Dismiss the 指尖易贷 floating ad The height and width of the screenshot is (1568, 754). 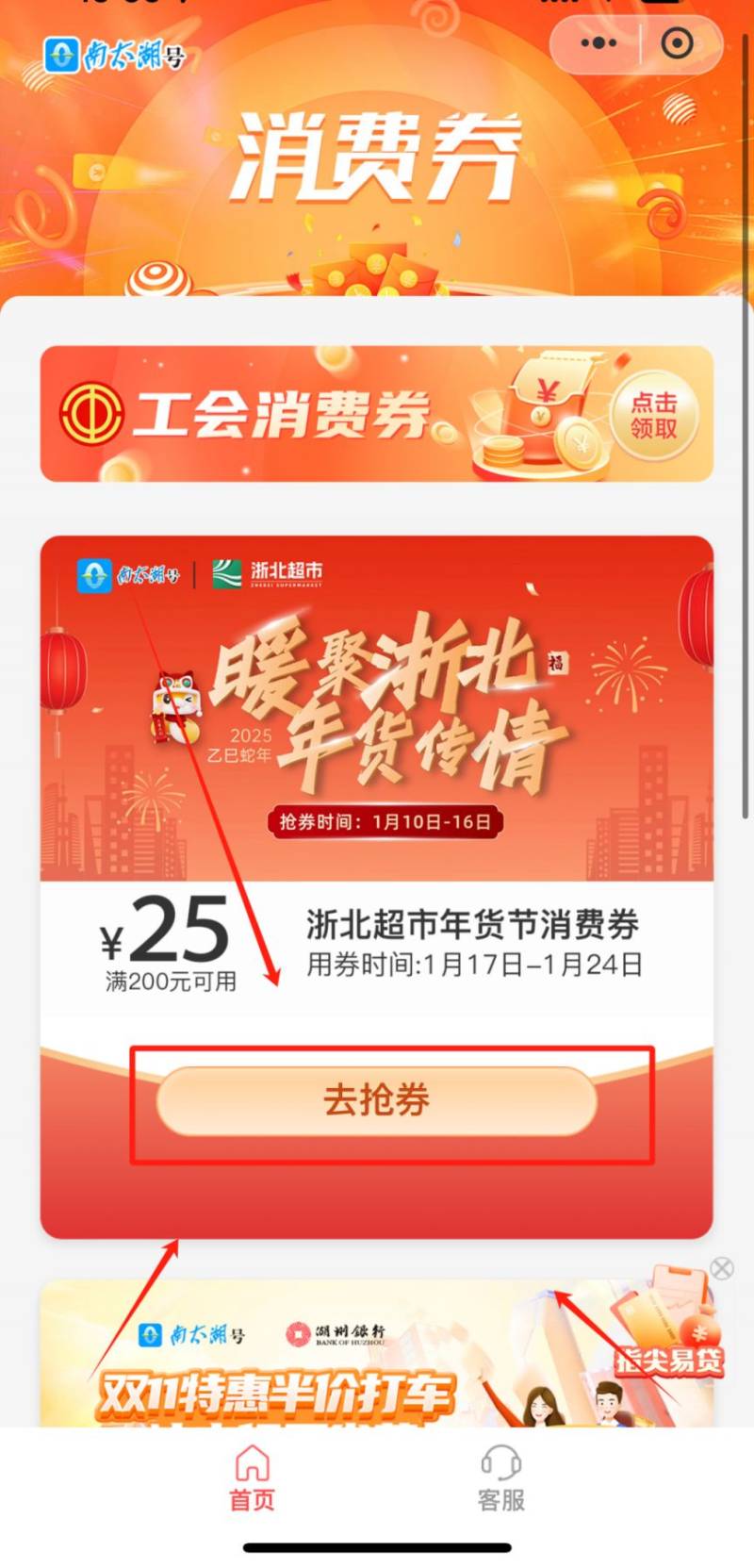click(x=722, y=1268)
